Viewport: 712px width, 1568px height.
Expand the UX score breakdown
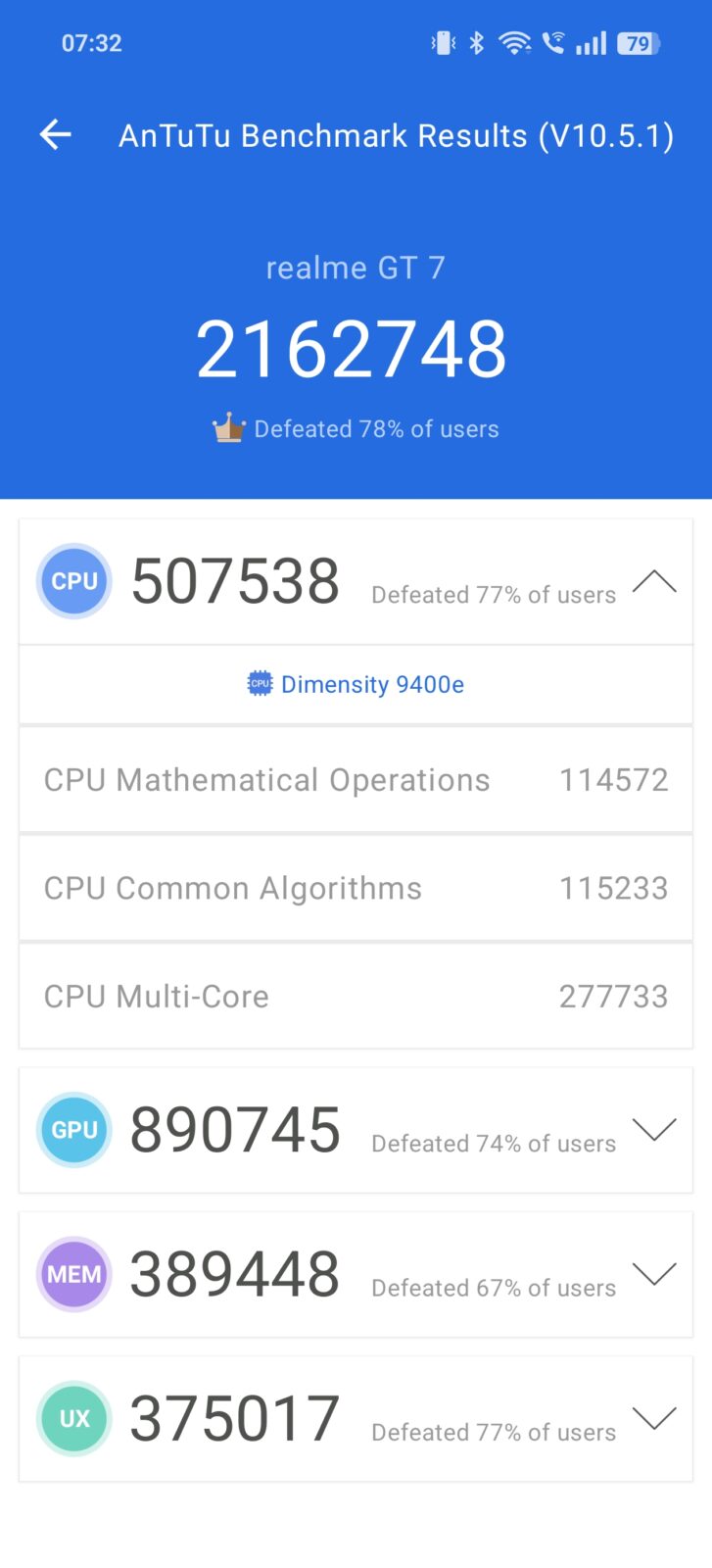click(654, 1418)
